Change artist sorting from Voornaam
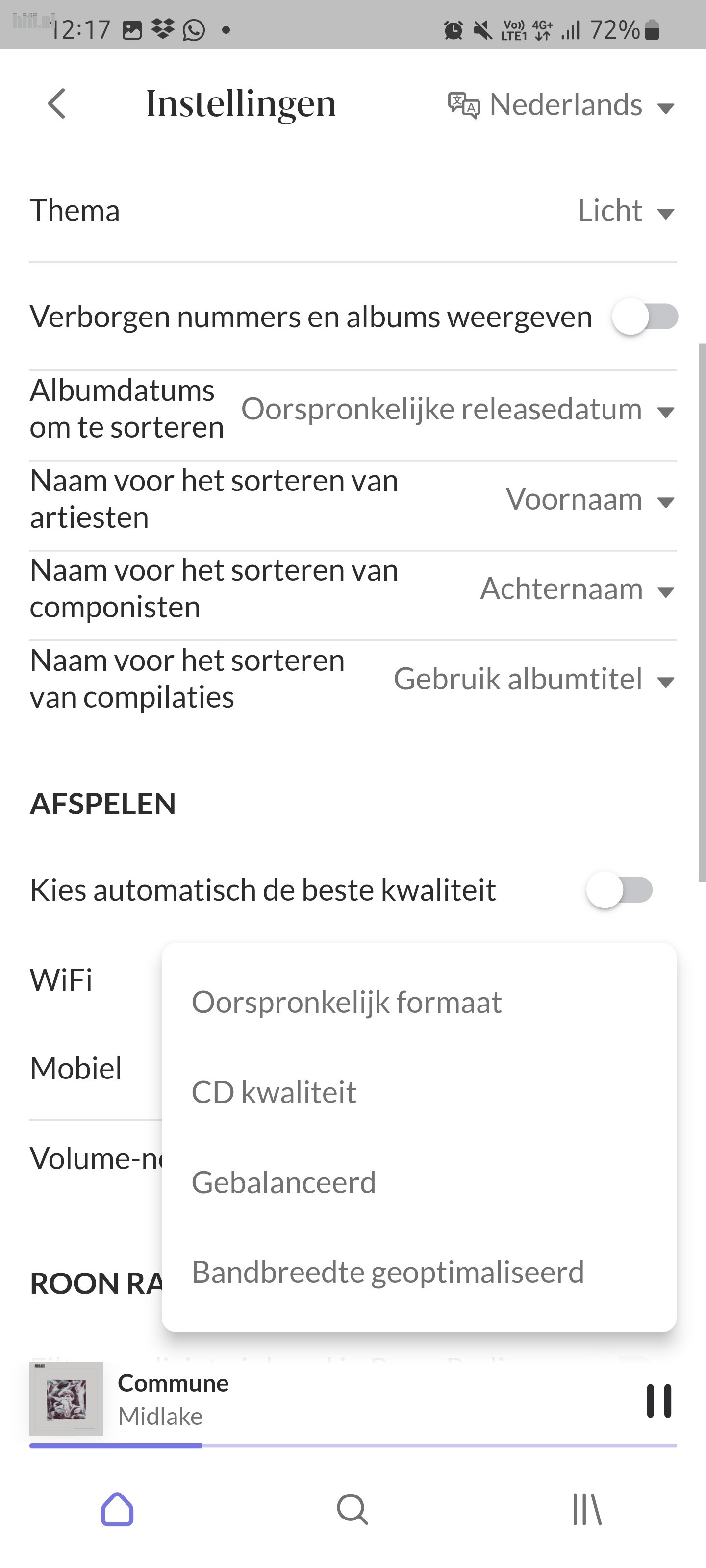This screenshot has width=706, height=1568. click(589, 500)
